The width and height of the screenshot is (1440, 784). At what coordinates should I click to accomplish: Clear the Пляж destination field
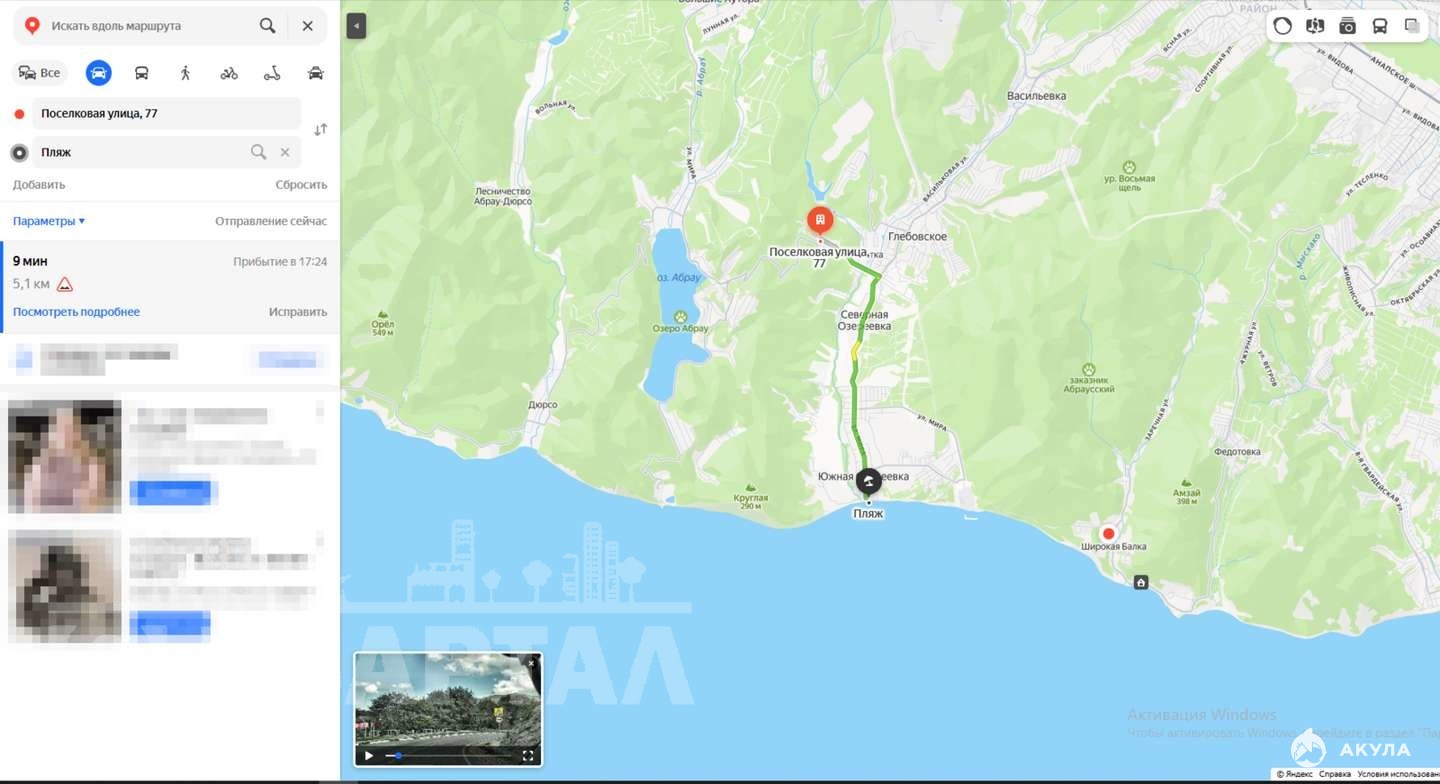tap(285, 152)
